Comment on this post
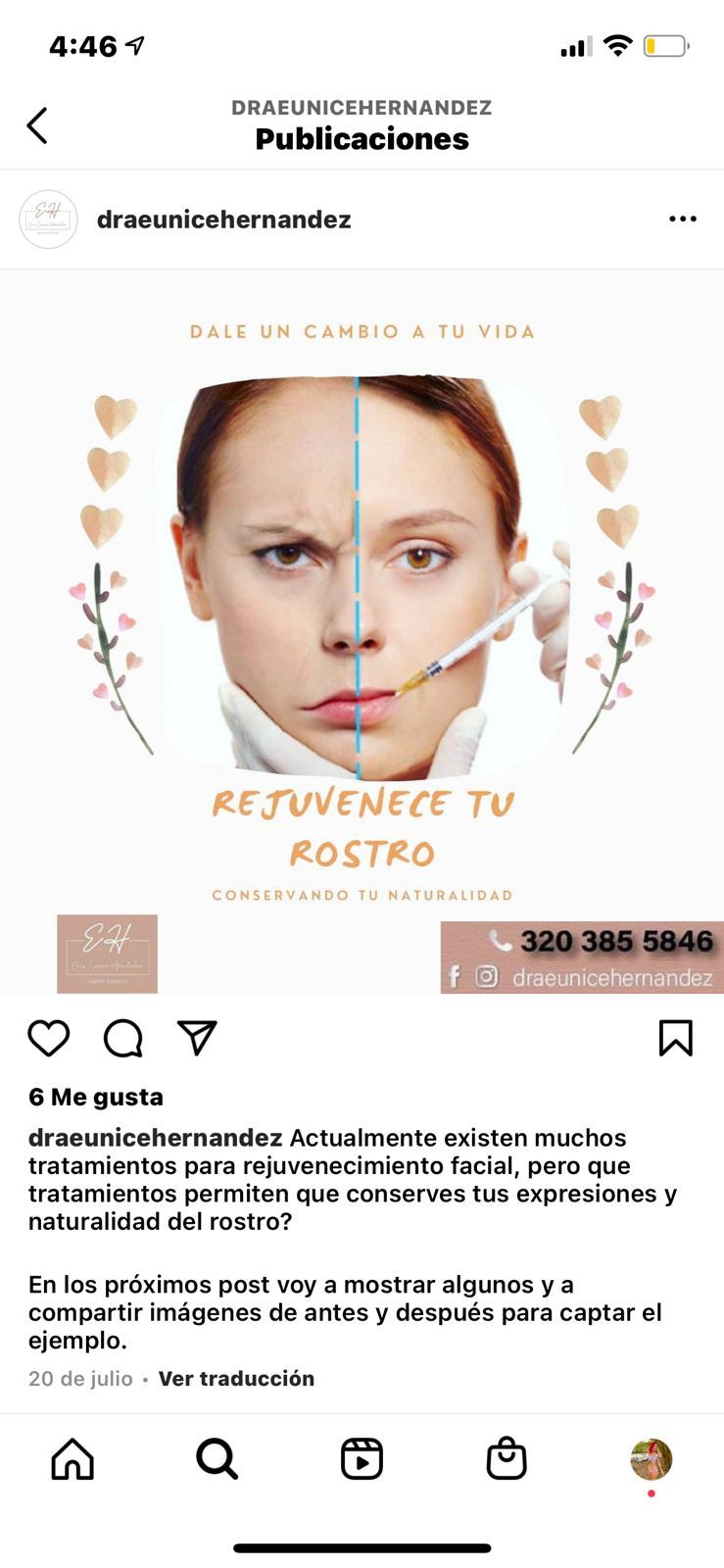 pos(123,1038)
